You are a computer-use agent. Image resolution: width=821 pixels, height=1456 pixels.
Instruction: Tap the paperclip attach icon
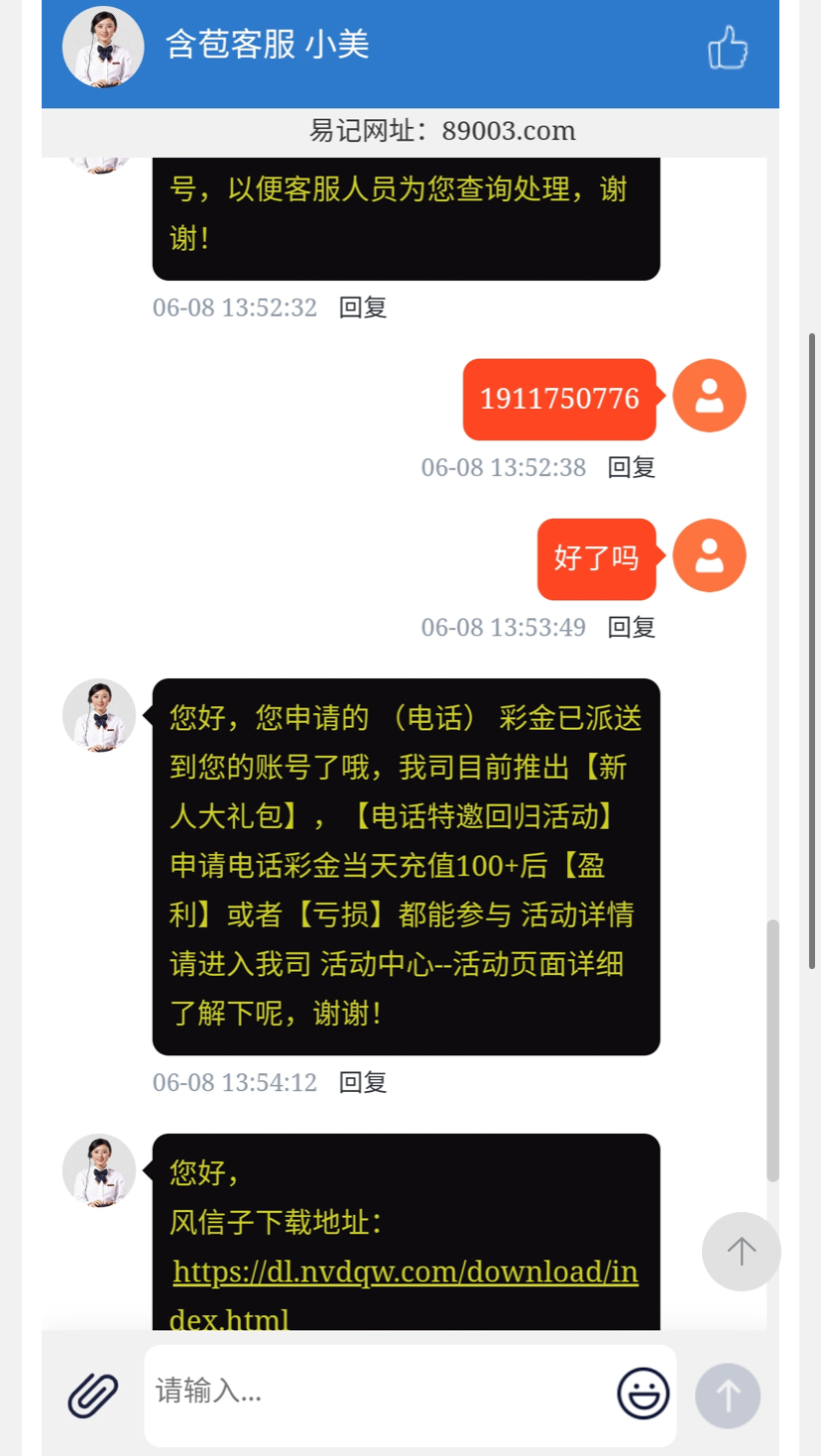(x=93, y=1395)
